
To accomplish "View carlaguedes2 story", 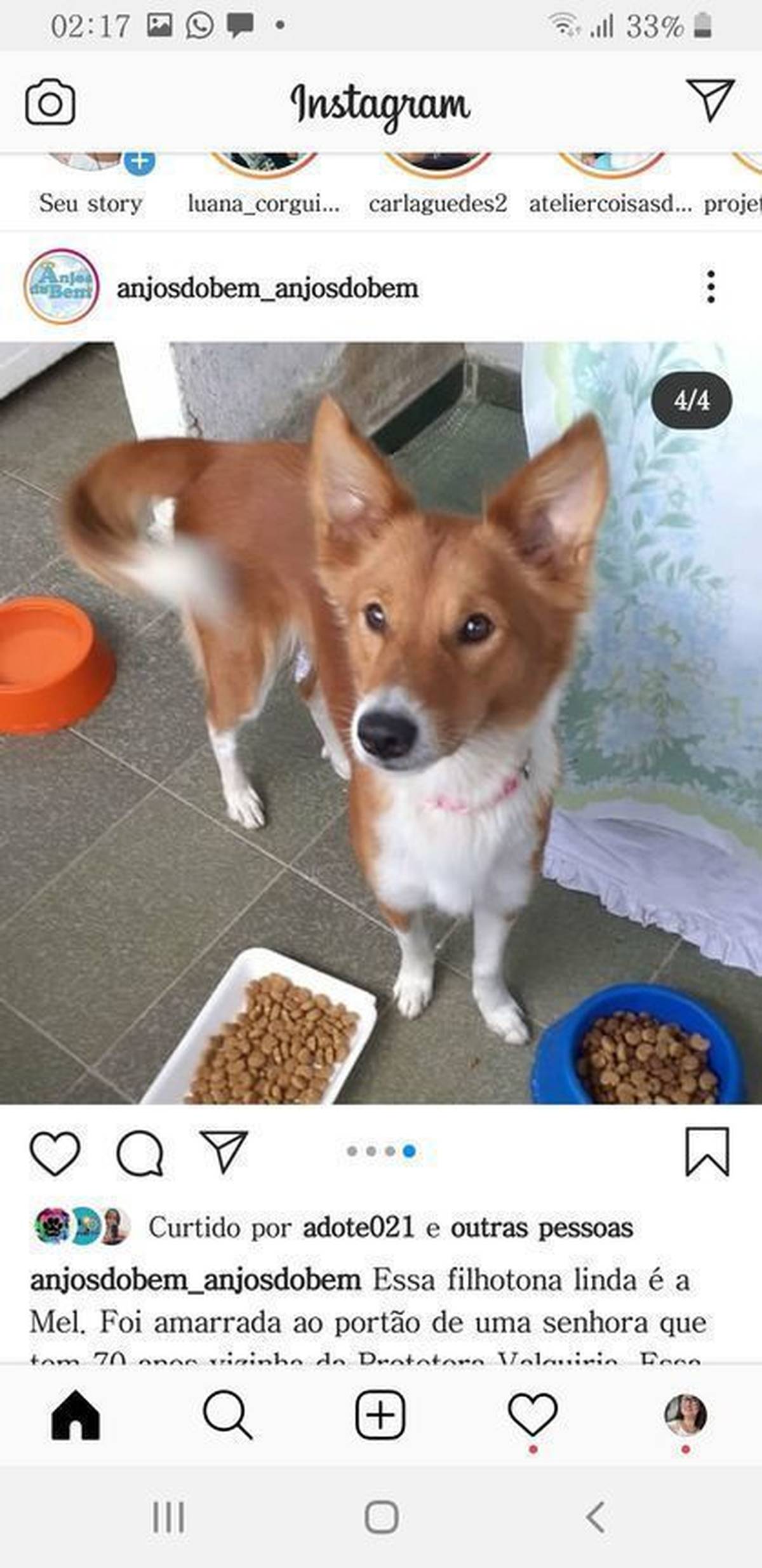I will point(438,184).
